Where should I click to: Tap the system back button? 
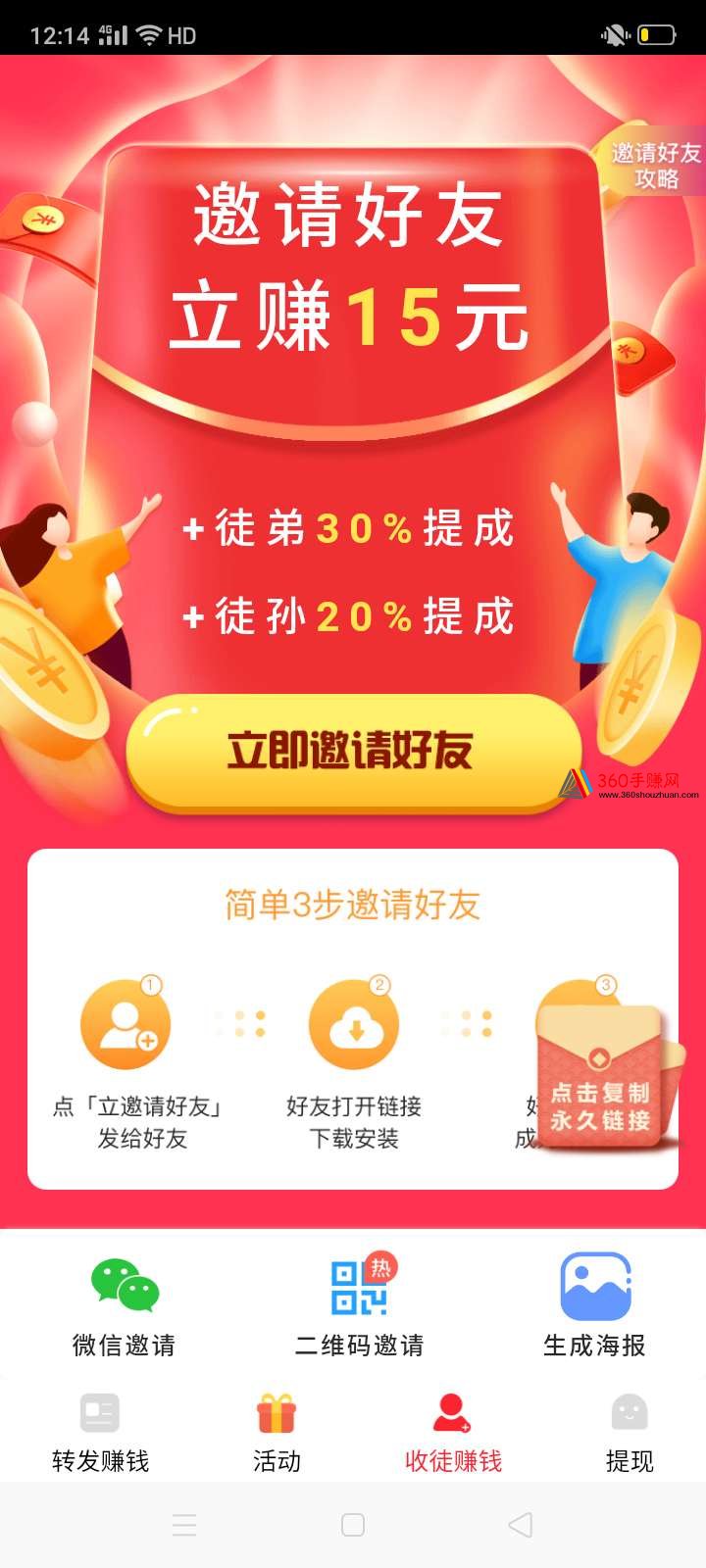coord(521,1525)
